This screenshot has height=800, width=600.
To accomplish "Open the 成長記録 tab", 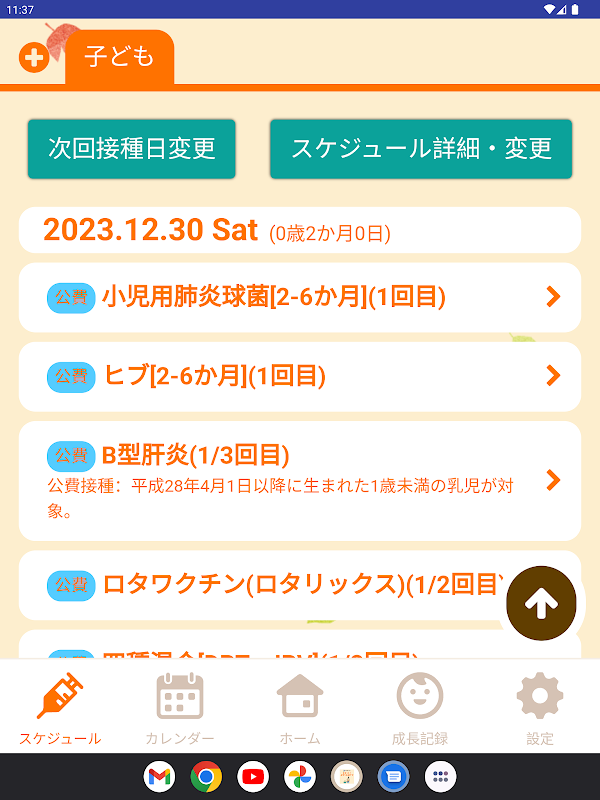I will coord(420,710).
